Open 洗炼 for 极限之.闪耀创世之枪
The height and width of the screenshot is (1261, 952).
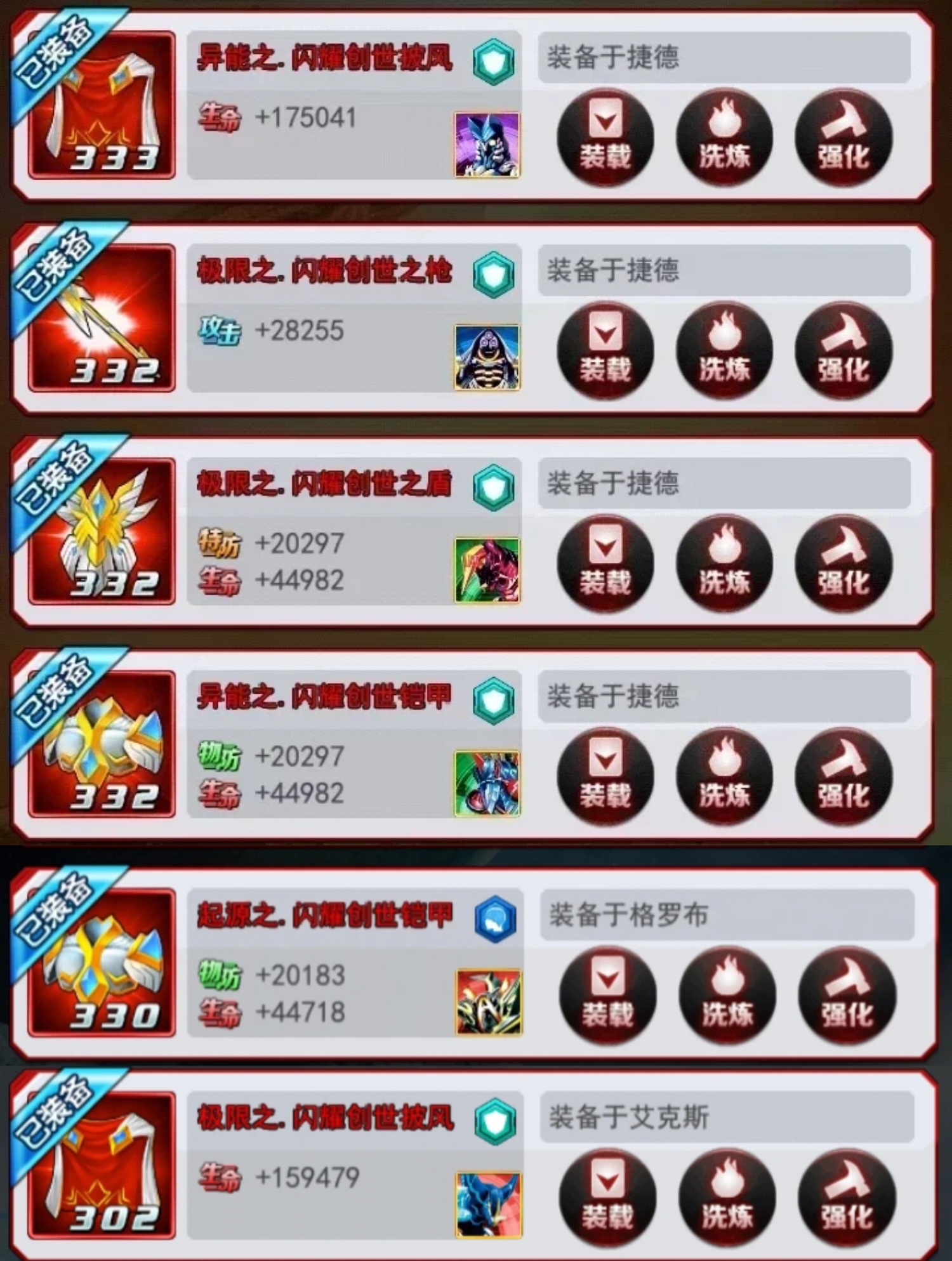click(x=724, y=350)
